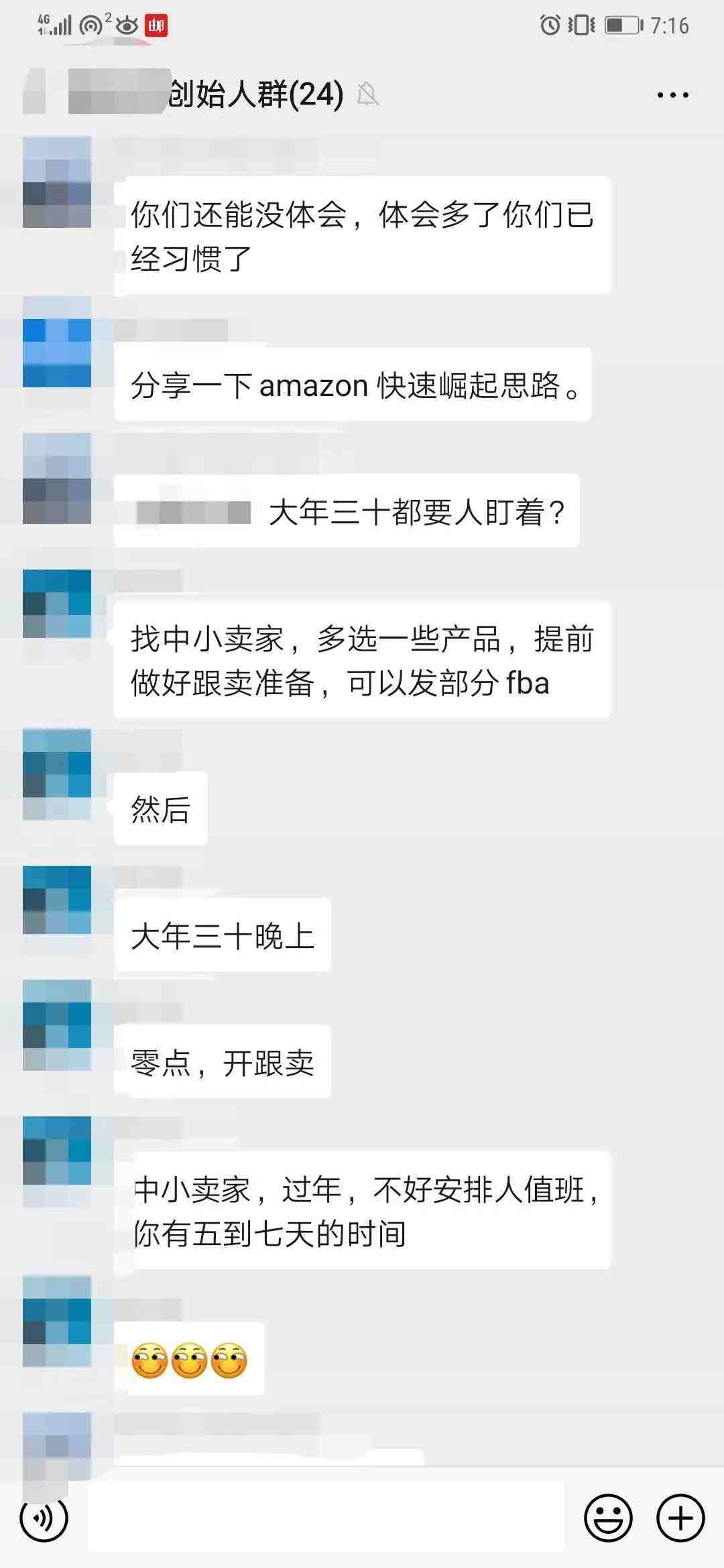Open the group chat overflow menu
The height and width of the screenshot is (1568, 724).
click(672, 95)
